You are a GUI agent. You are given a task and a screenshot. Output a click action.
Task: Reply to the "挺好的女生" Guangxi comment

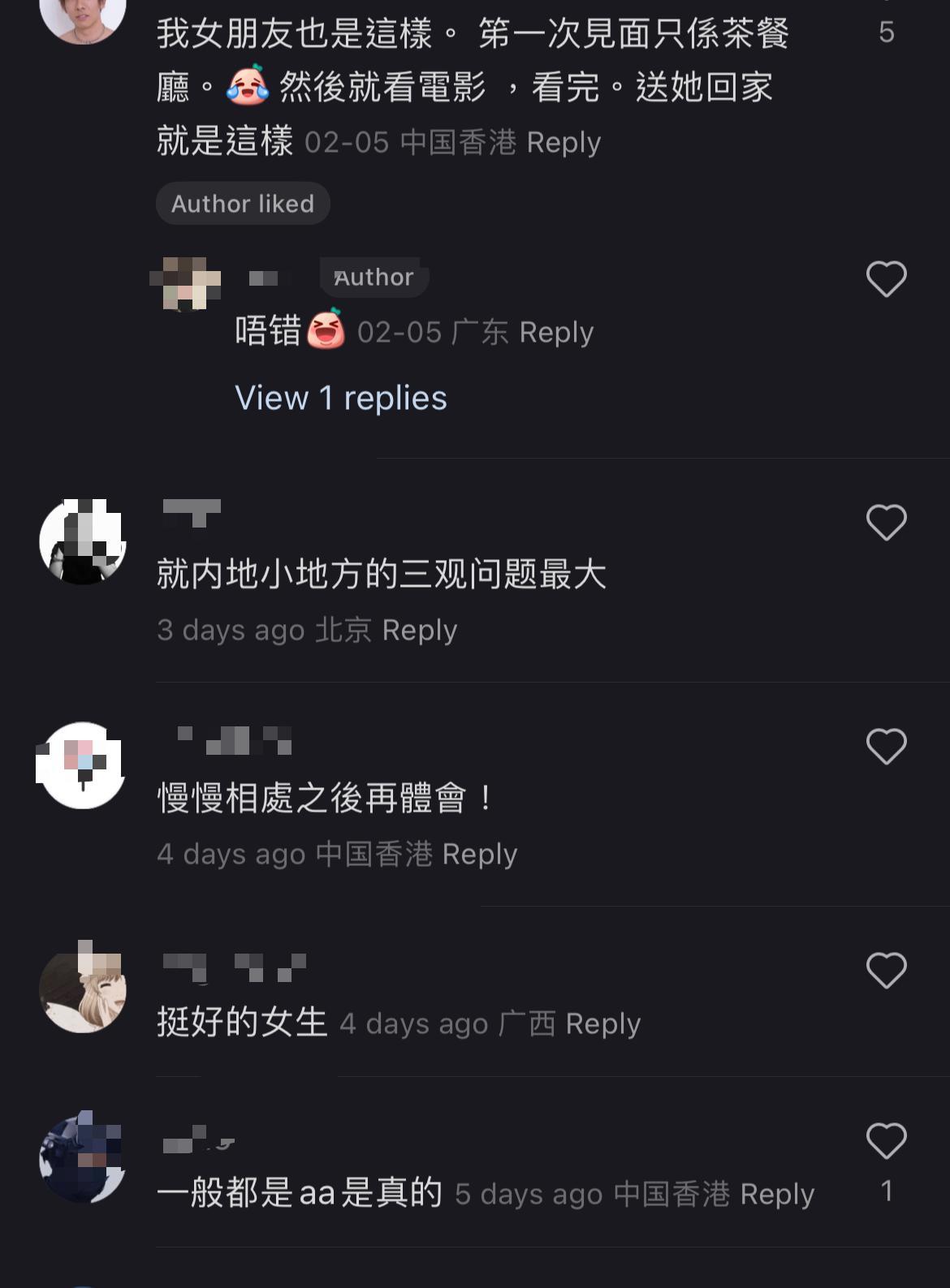[603, 1023]
